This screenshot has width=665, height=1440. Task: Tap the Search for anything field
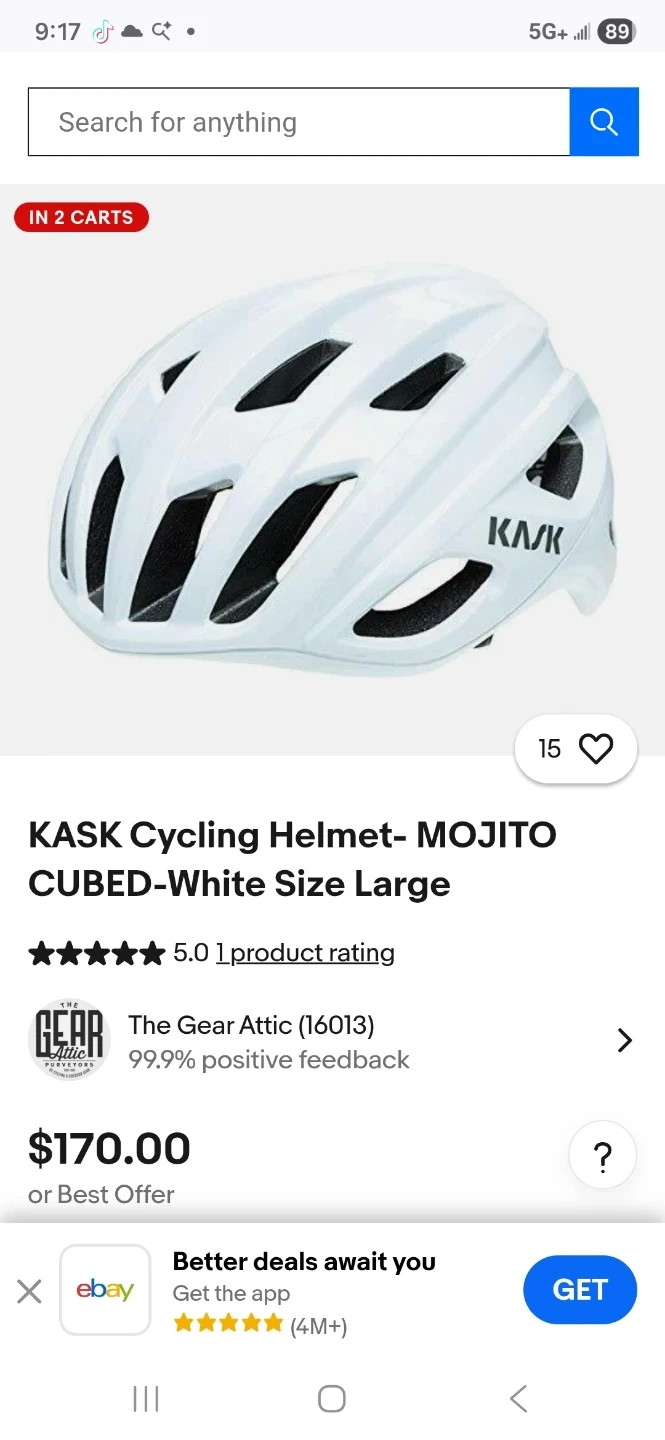coord(298,122)
